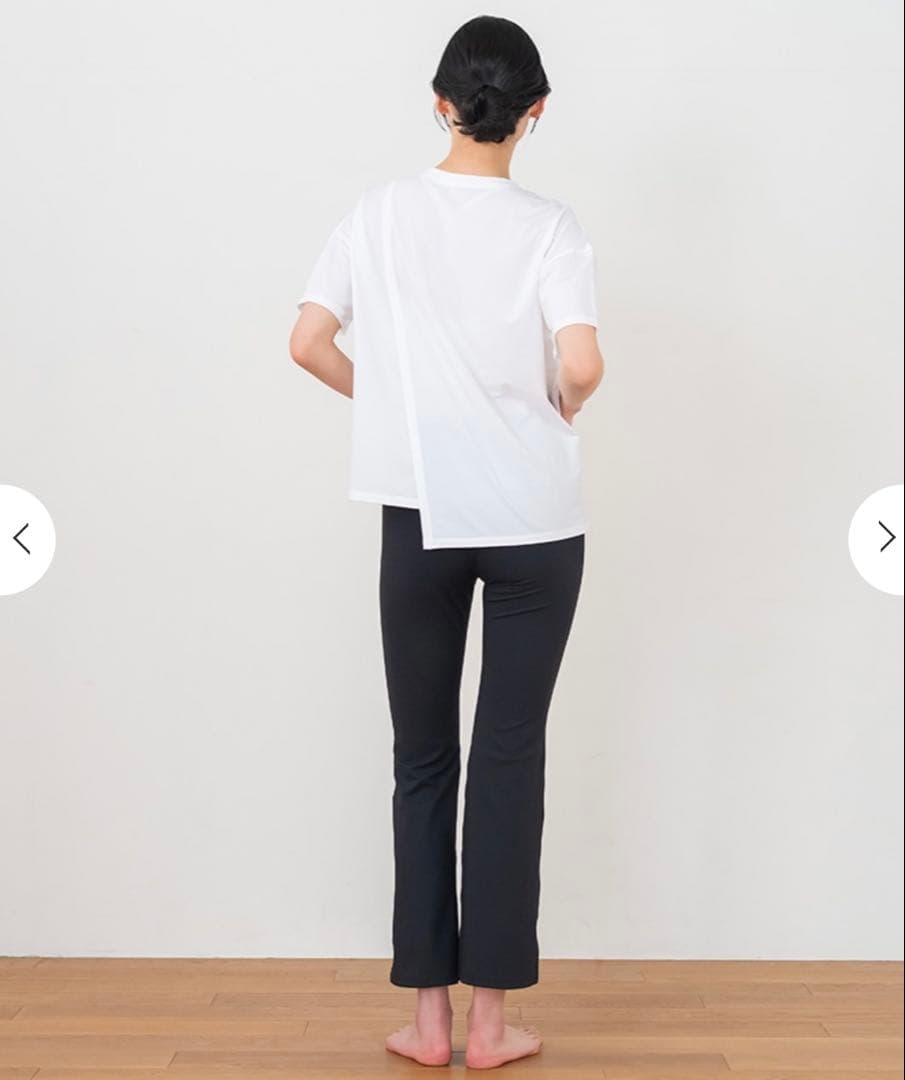Show the next product image
The width and height of the screenshot is (905, 1080).
tap(883, 538)
